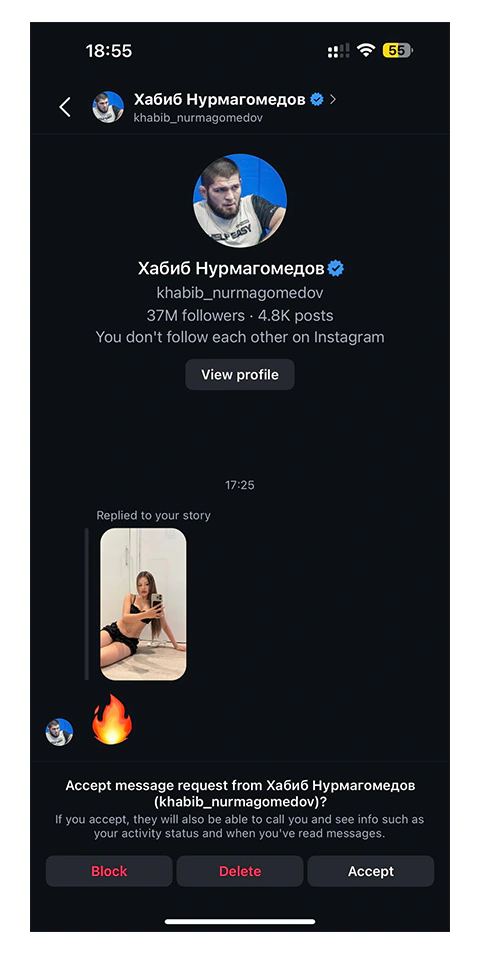Delete the message request
The width and height of the screenshot is (480, 954).
[x=240, y=871]
